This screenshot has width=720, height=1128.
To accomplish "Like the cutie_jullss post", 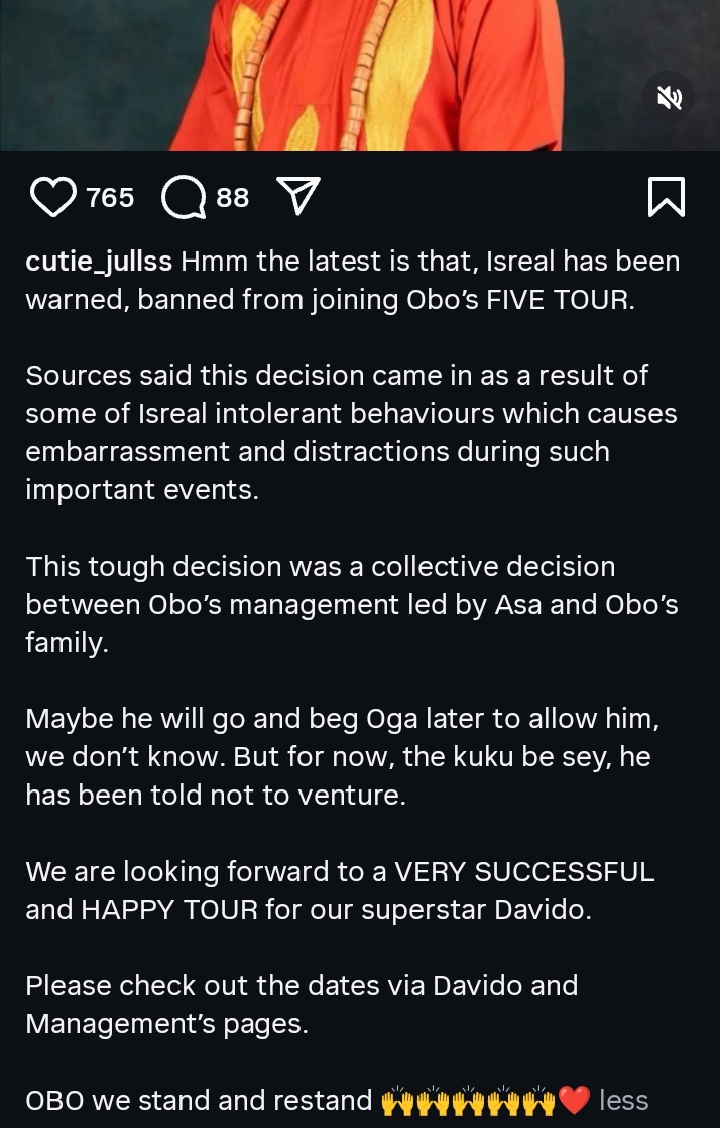I will [53, 197].
